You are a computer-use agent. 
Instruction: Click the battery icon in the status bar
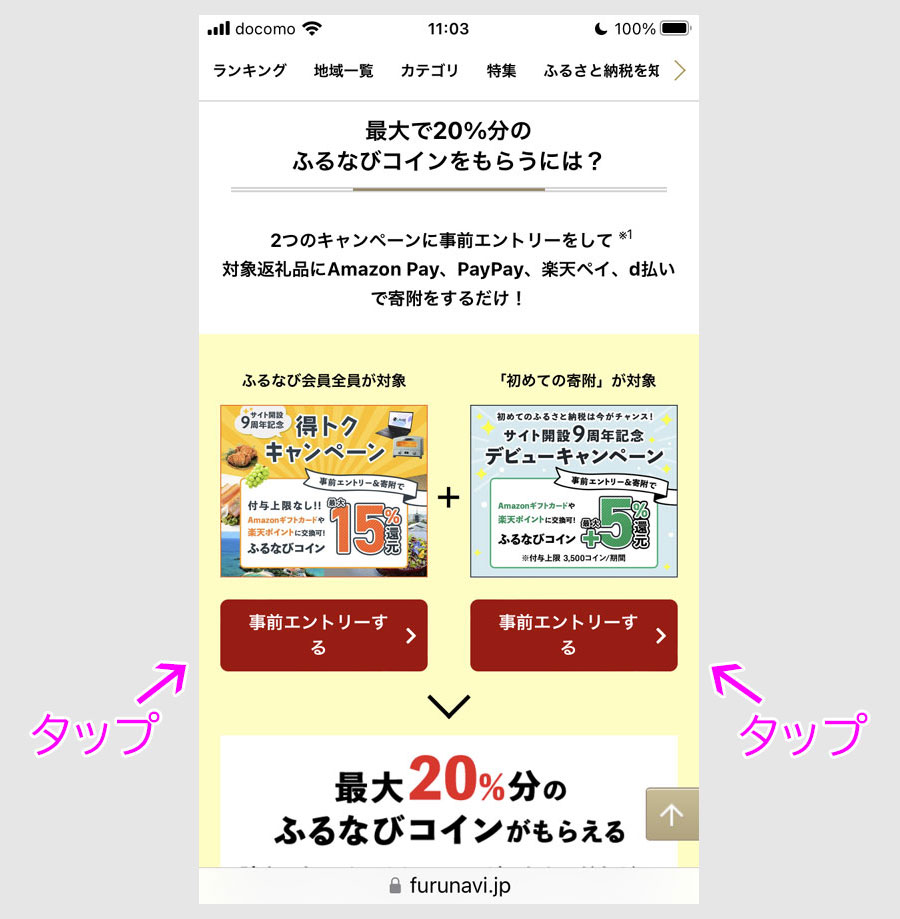(676, 29)
